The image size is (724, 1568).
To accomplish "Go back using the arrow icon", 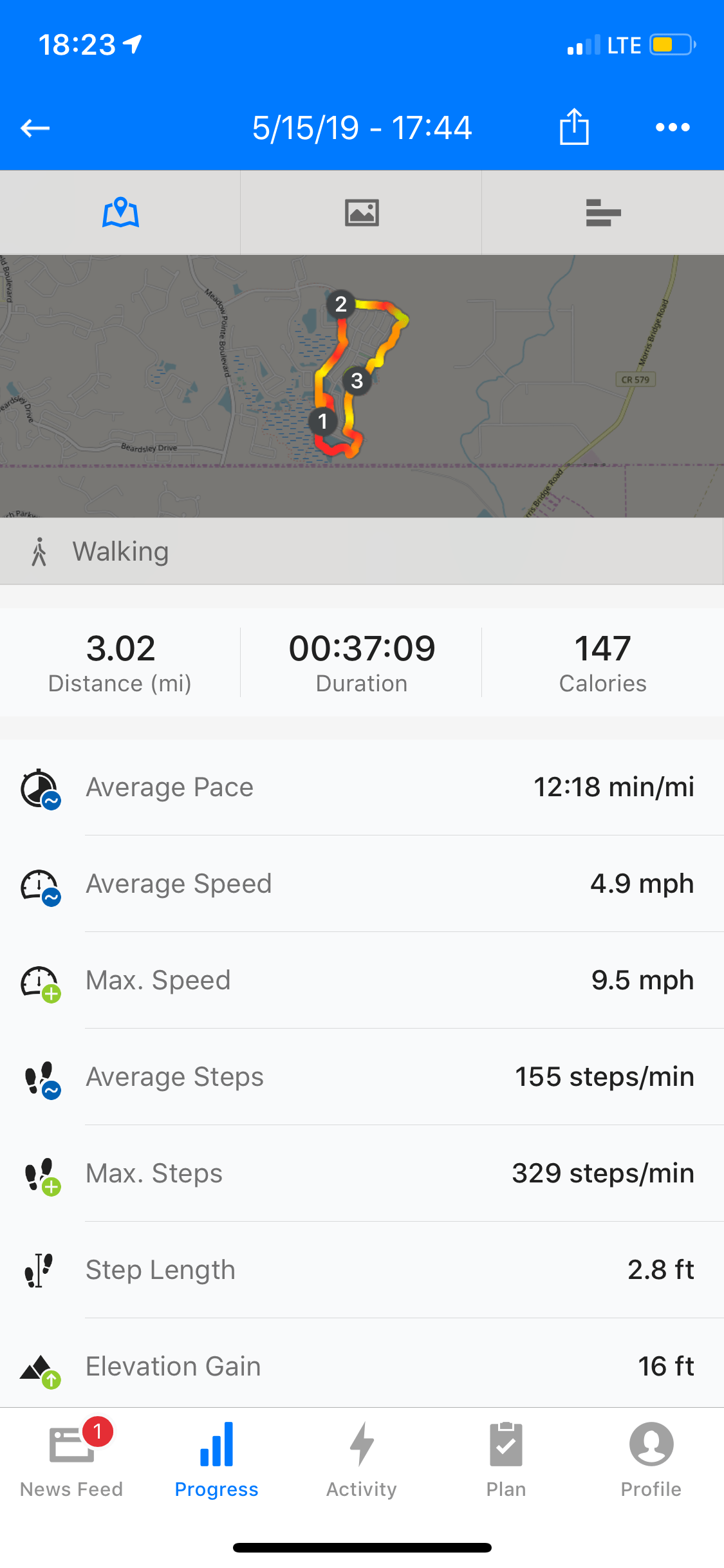I will 35,128.
